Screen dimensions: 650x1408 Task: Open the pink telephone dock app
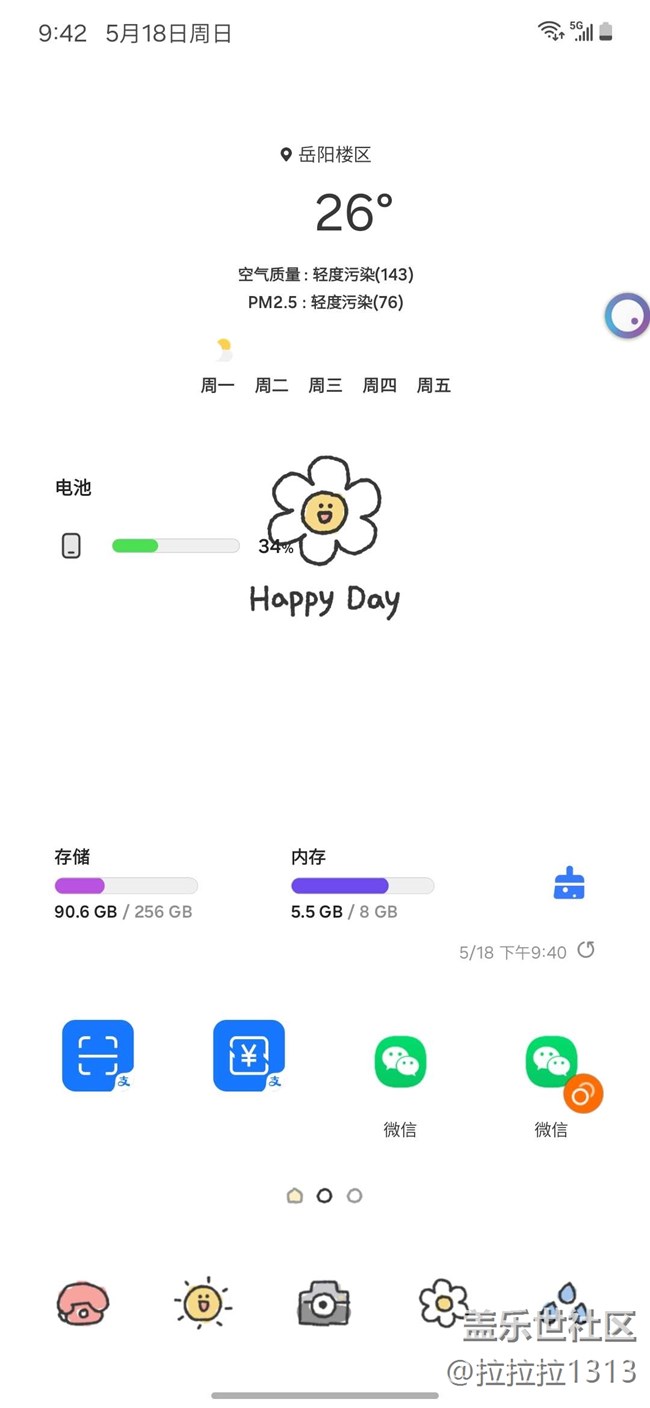pyautogui.click(x=82, y=1303)
